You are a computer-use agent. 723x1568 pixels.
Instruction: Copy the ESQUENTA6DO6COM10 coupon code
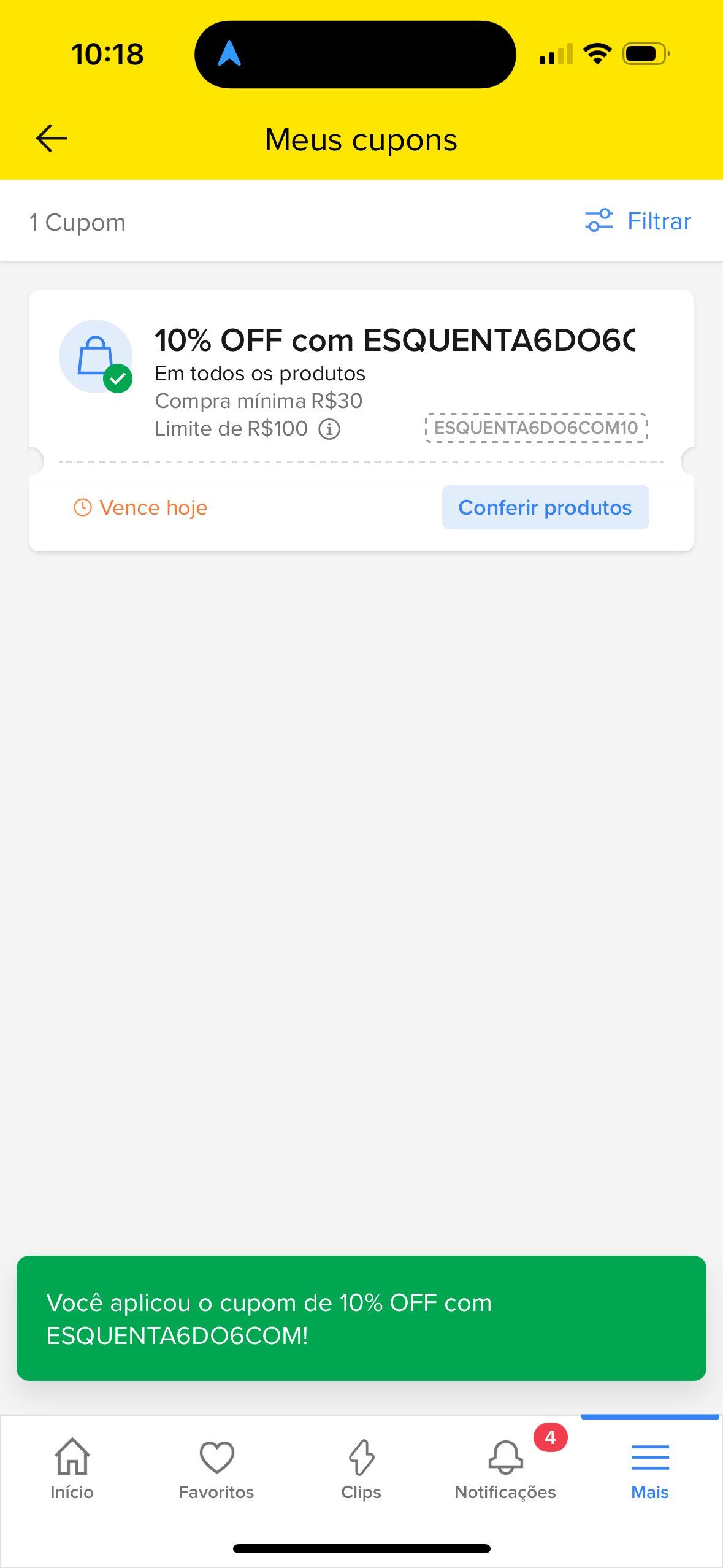coord(536,428)
